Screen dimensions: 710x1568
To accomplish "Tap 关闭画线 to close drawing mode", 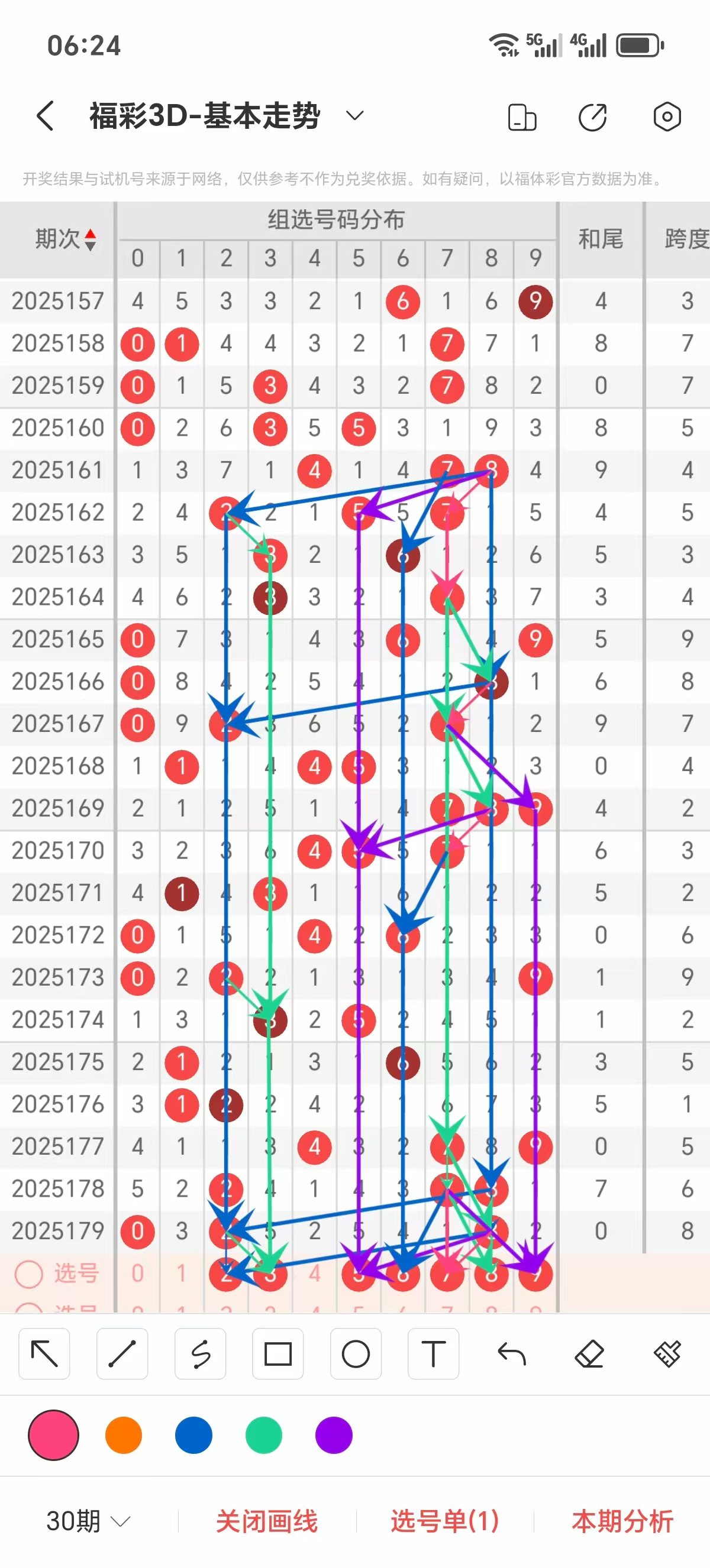I will pyautogui.click(x=267, y=1521).
